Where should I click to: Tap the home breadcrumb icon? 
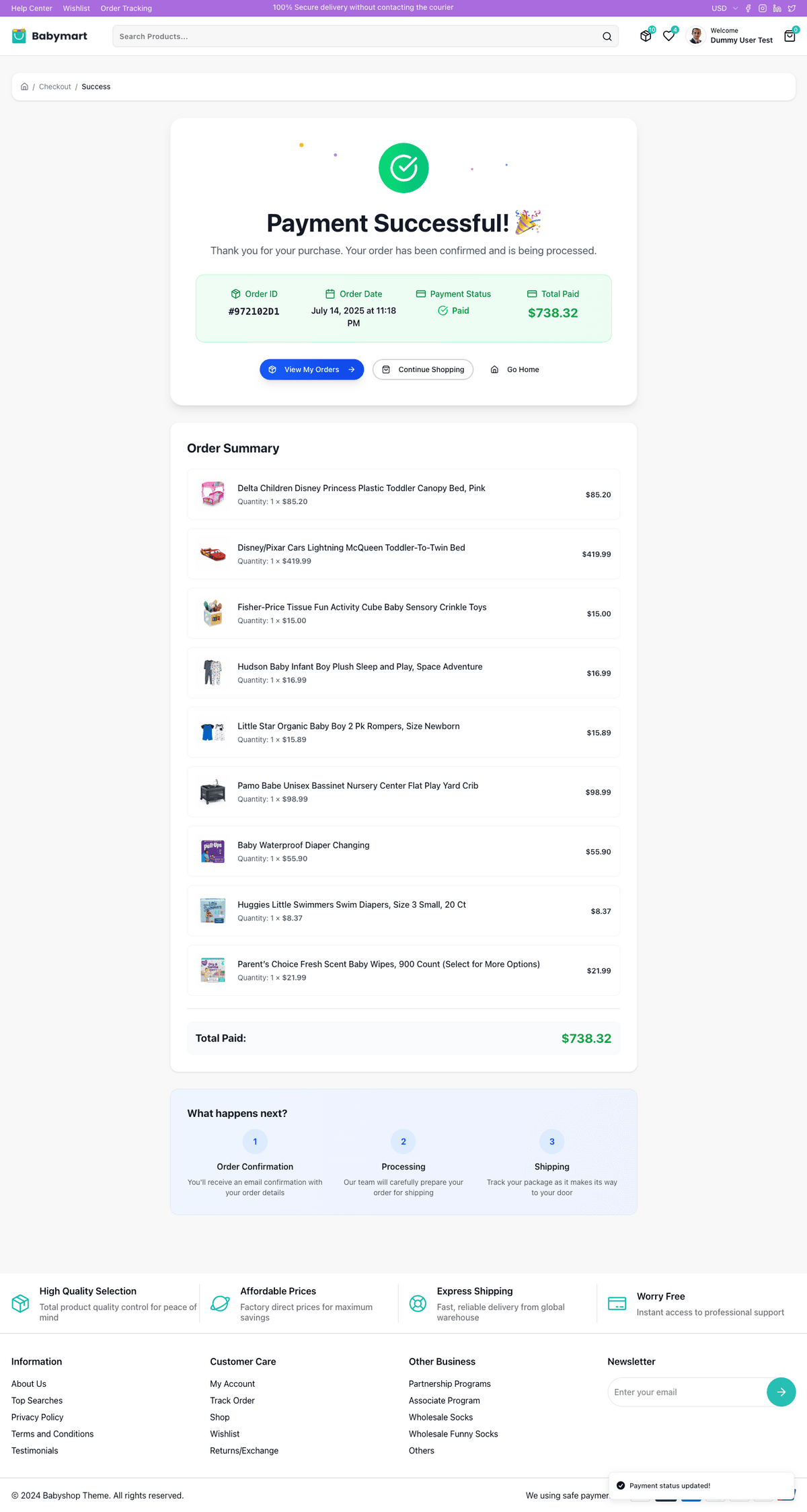tap(24, 87)
